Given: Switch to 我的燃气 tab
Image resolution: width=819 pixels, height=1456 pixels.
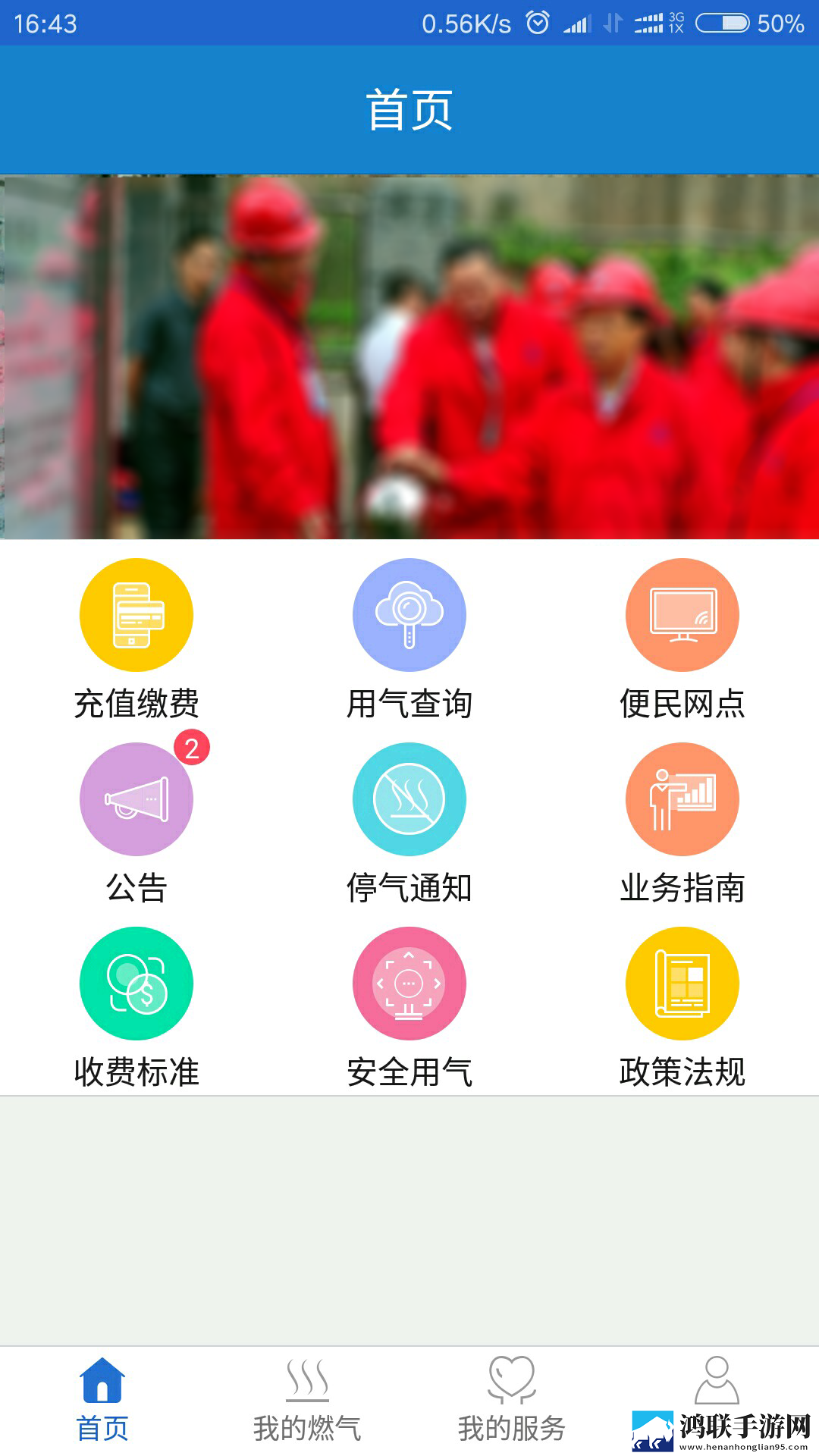Looking at the screenshot, I should pyautogui.click(x=307, y=1400).
